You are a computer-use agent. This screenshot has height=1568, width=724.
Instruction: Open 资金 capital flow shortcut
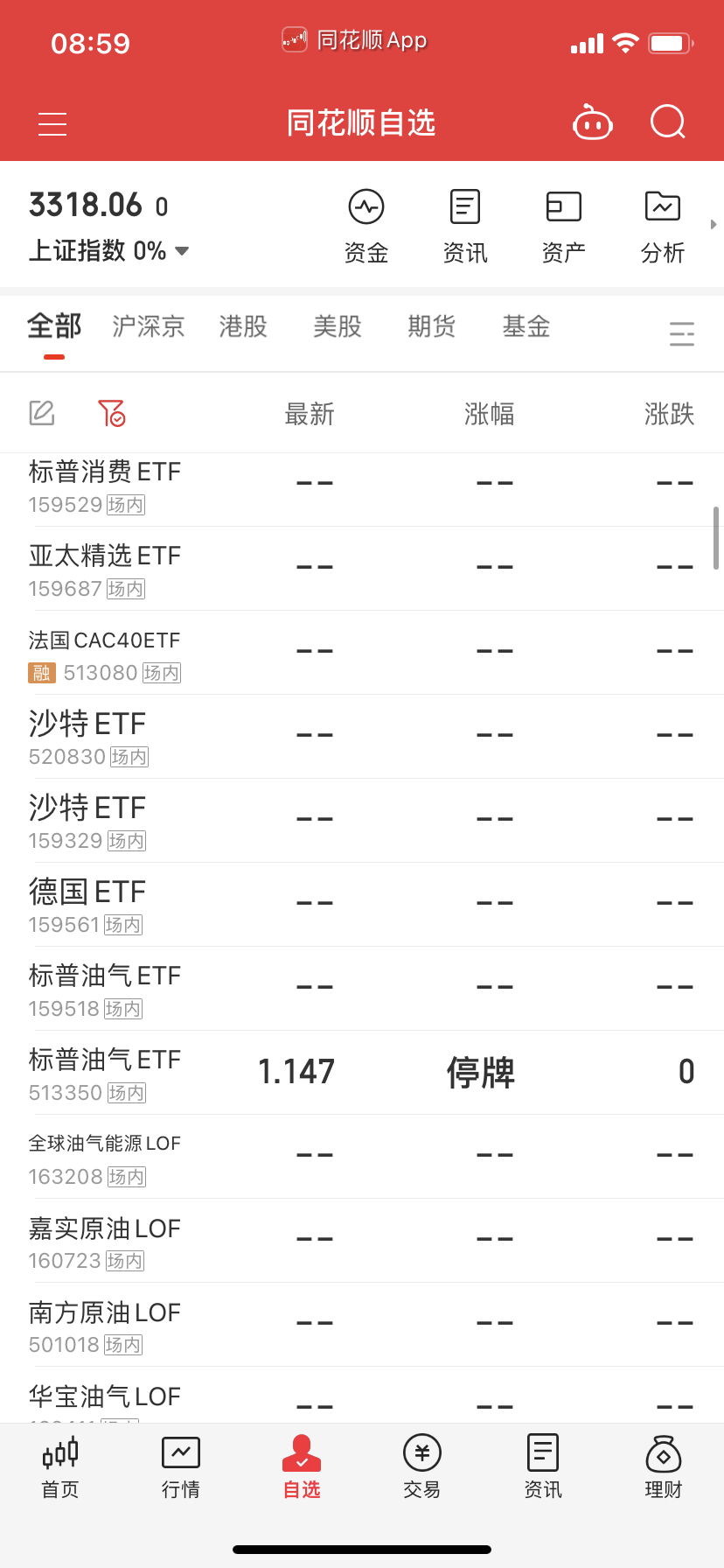coord(366,227)
